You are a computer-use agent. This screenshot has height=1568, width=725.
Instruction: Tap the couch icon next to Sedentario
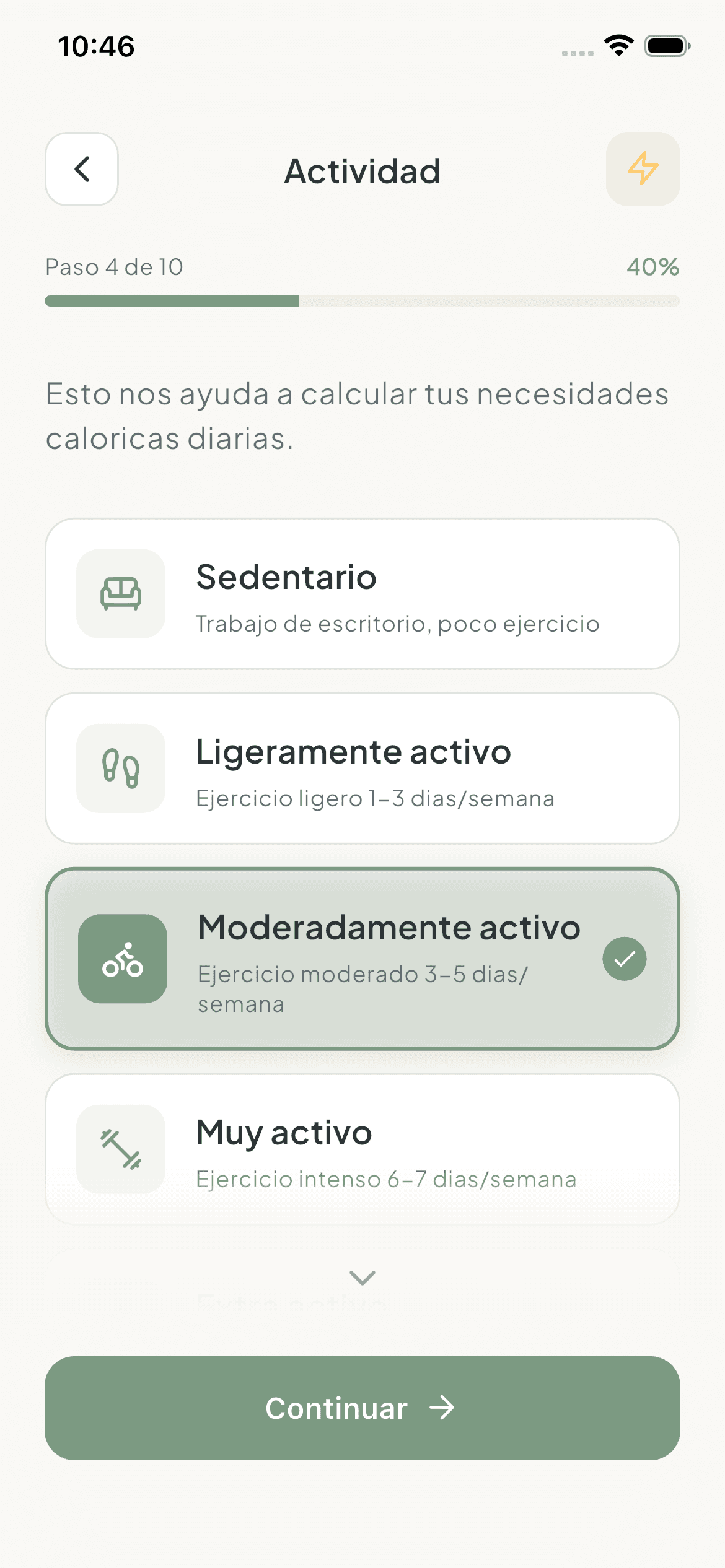[x=120, y=593]
